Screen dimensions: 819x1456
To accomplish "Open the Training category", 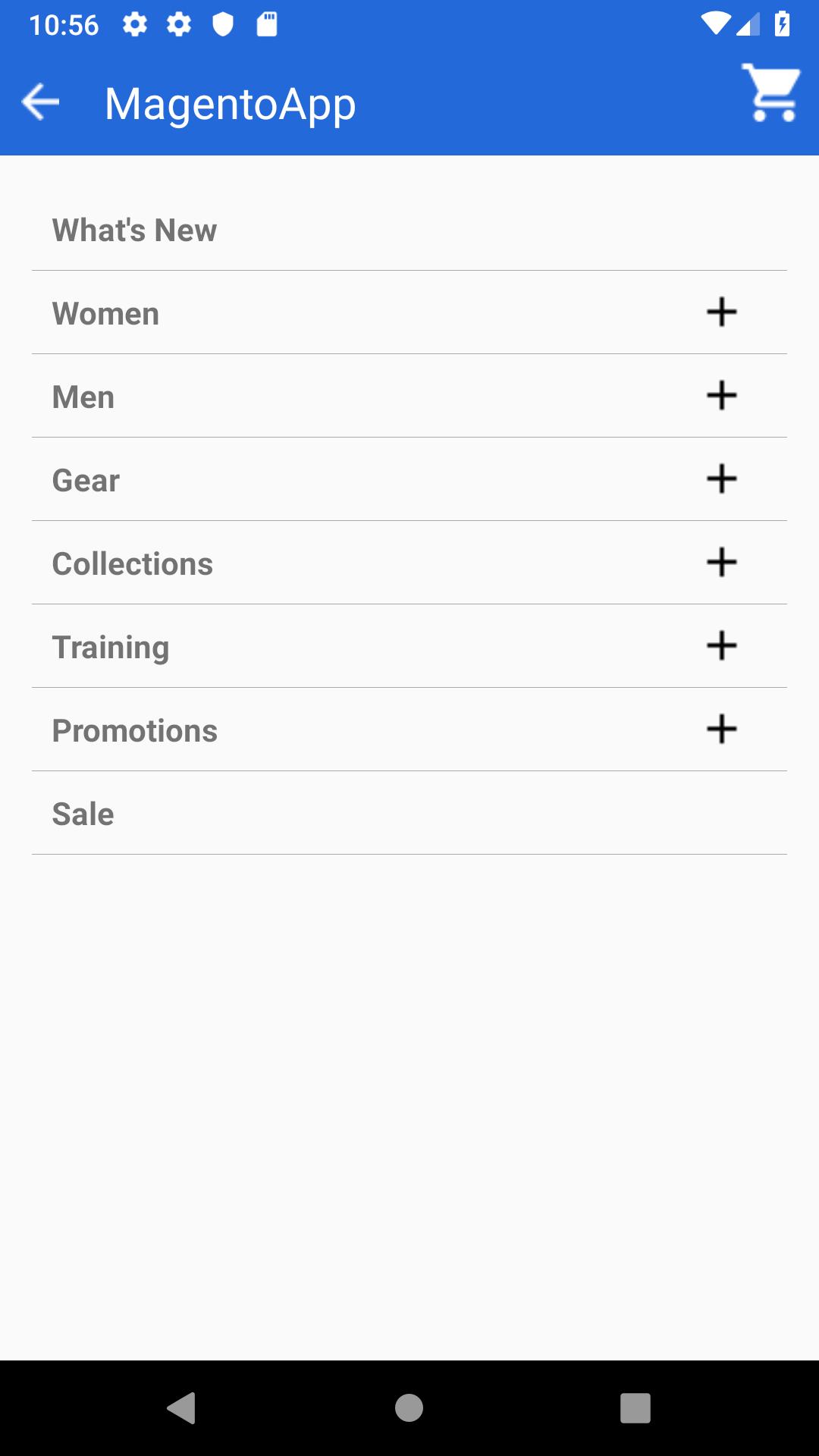I will pyautogui.click(x=111, y=647).
